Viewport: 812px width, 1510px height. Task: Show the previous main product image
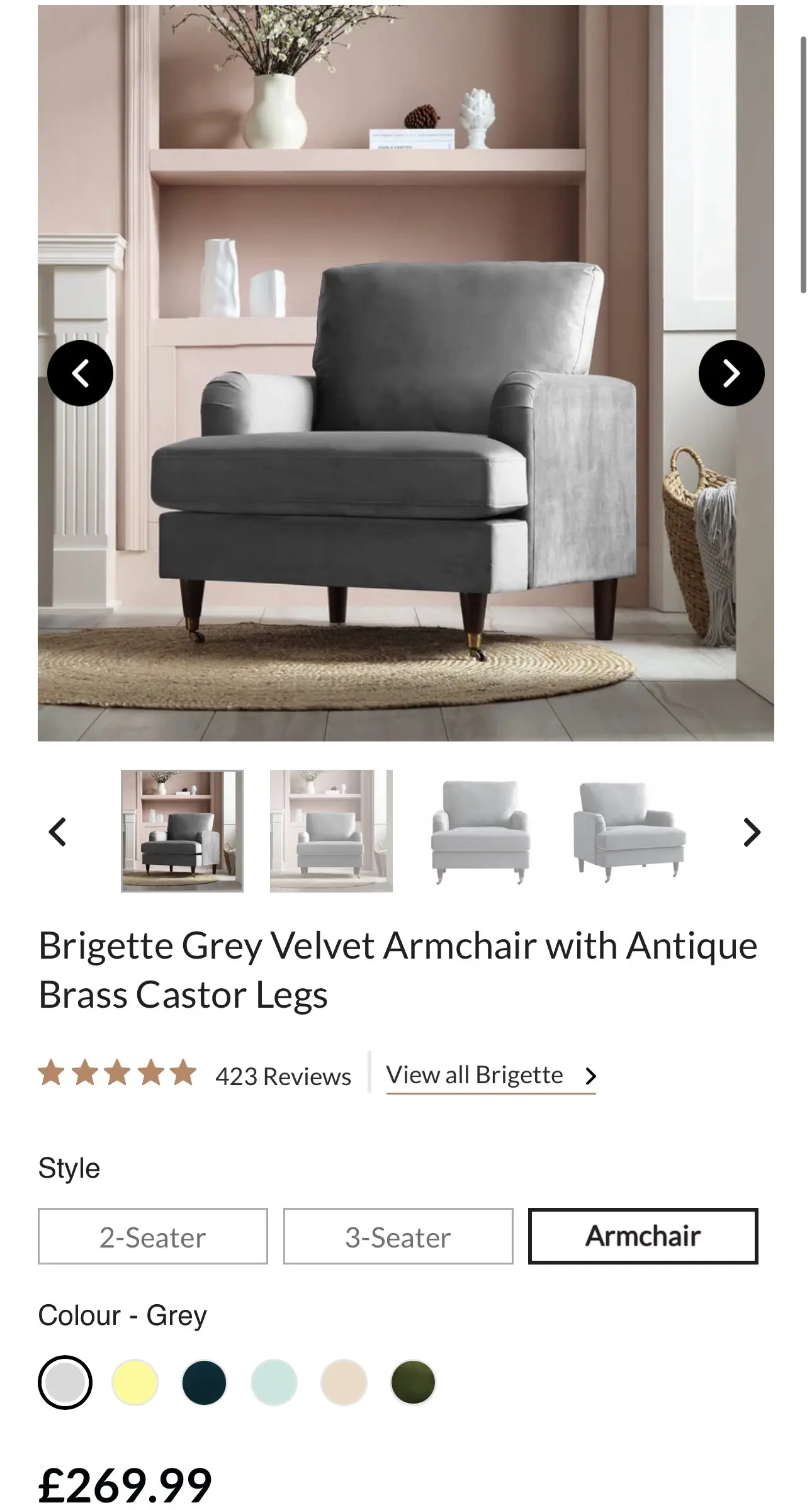[x=80, y=373]
